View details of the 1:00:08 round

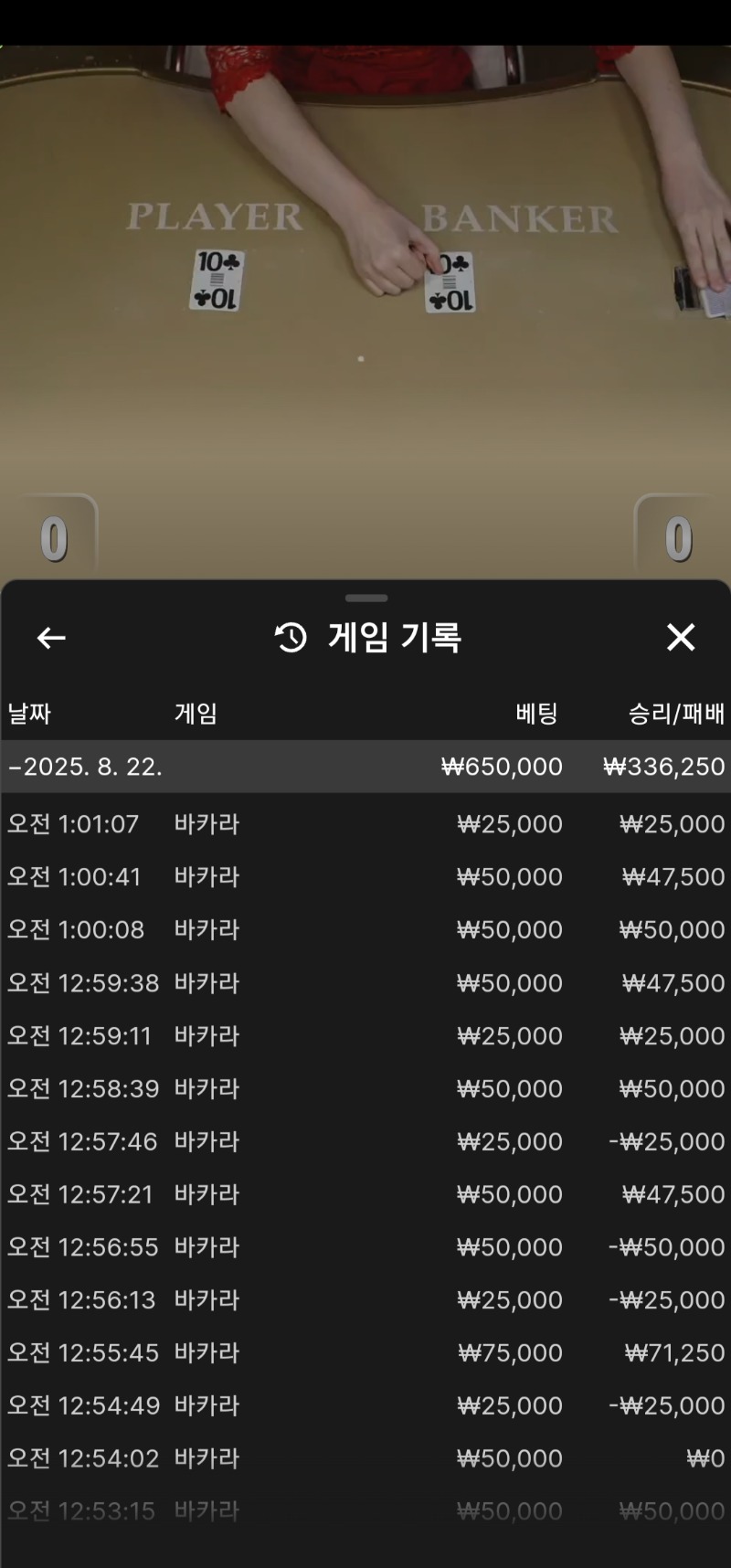tap(365, 930)
